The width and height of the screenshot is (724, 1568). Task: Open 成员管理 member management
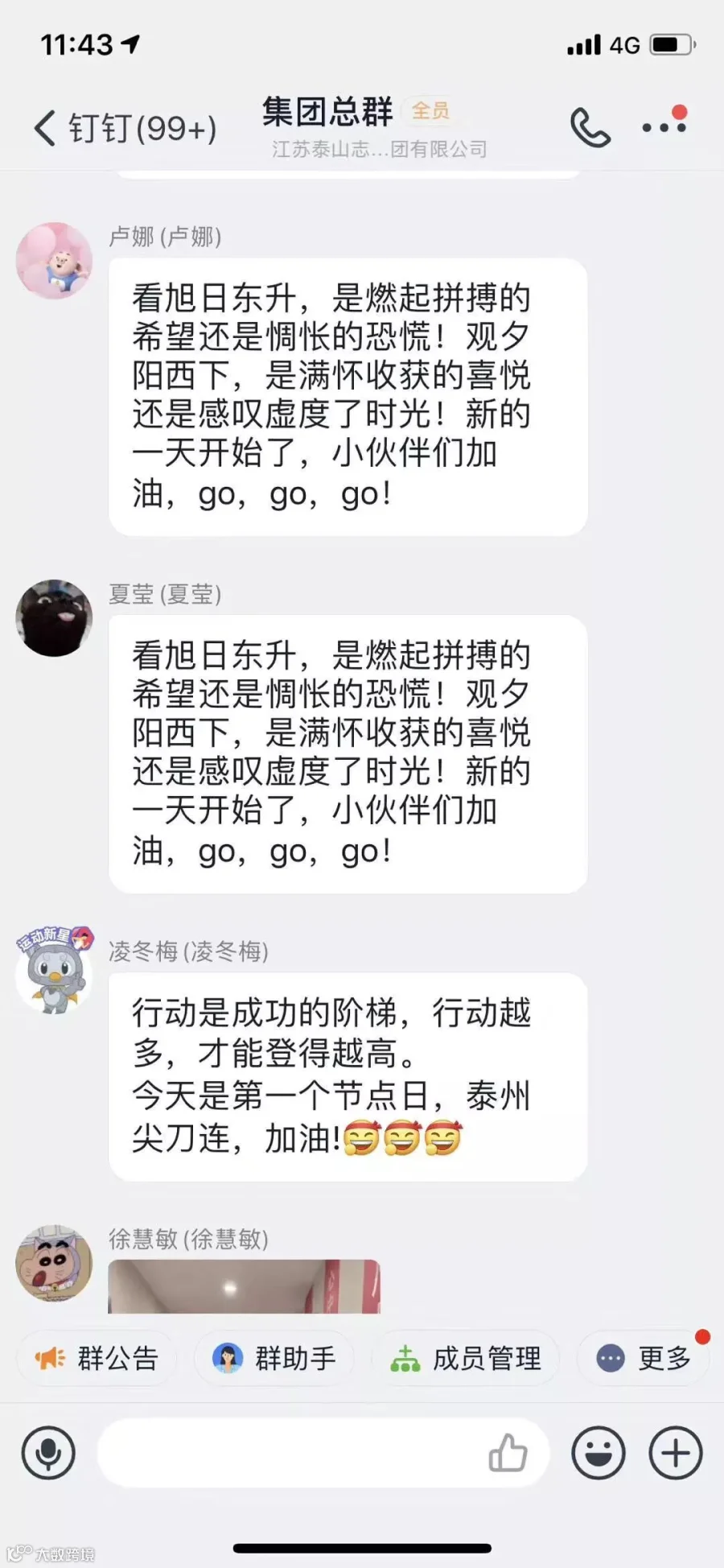coord(465,1359)
